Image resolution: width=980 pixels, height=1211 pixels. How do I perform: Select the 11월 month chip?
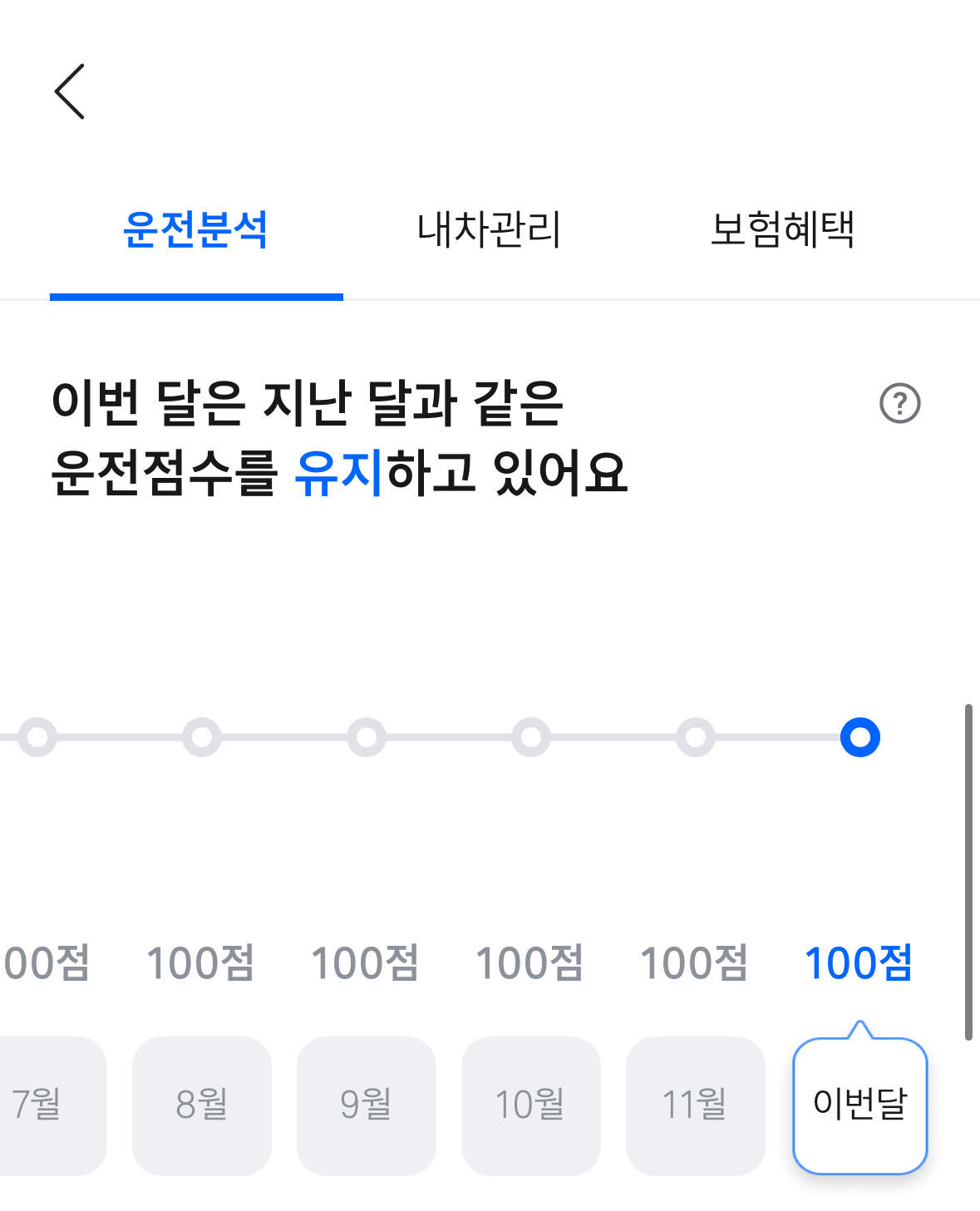point(695,1105)
